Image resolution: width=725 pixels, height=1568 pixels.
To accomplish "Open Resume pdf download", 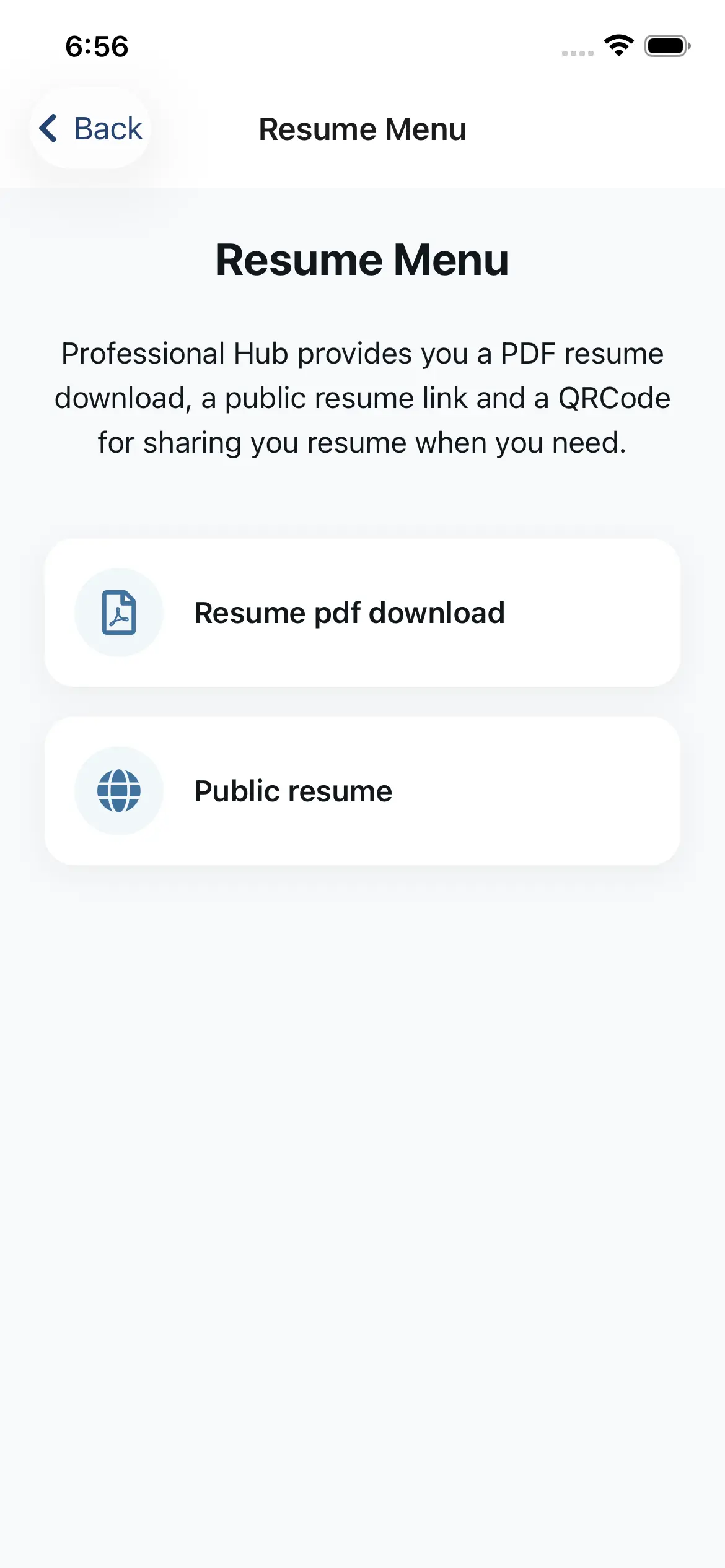I will coord(362,612).
